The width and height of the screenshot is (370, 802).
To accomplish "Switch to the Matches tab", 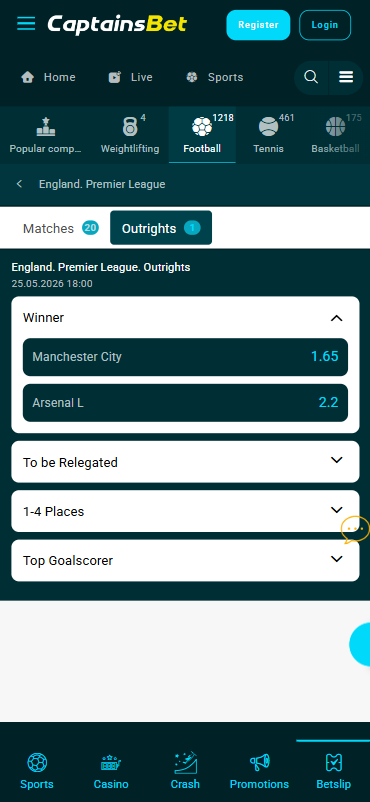I will (60, 228).
